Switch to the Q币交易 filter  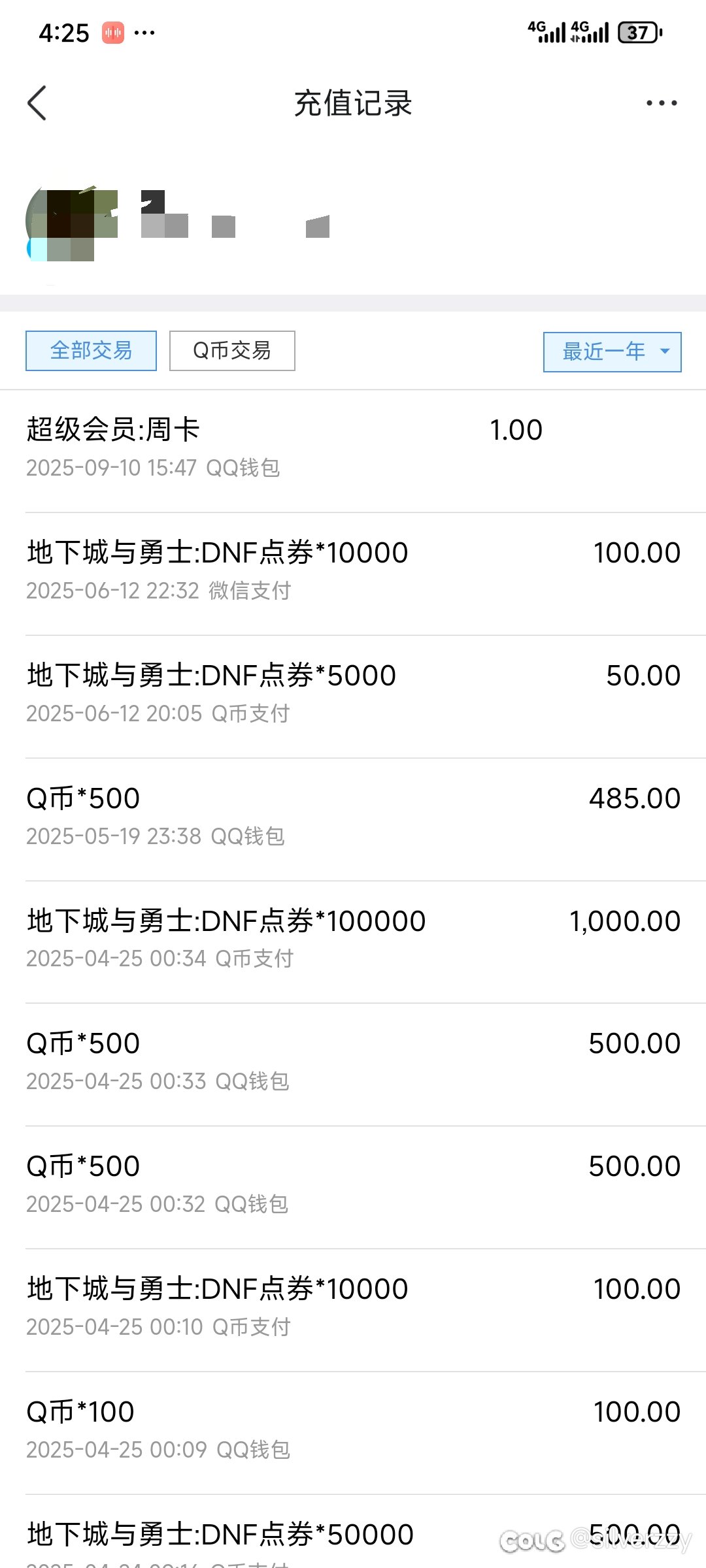coord(231,351)
